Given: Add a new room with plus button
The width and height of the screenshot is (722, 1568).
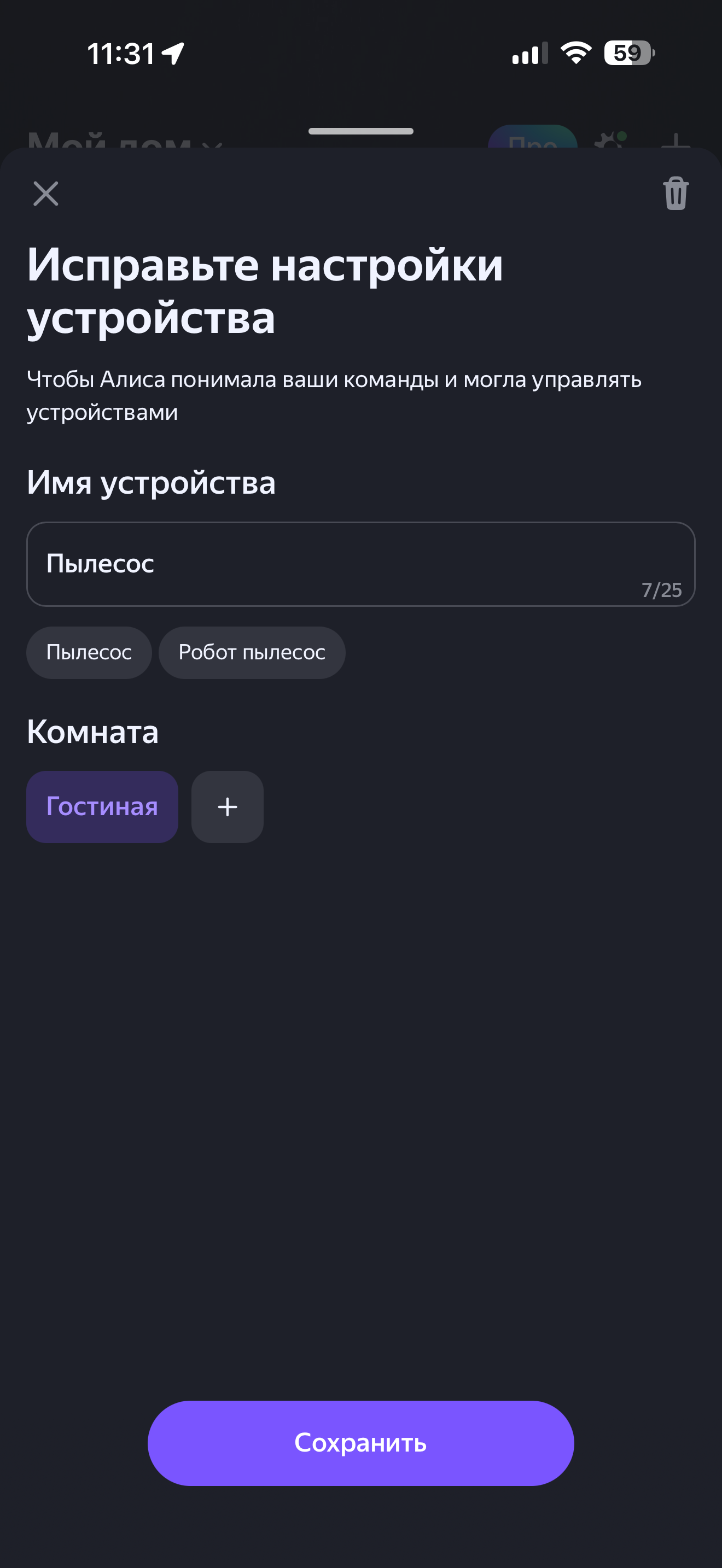Looking at the screenshot, I should pyautogui.click(x=227, y=806).
